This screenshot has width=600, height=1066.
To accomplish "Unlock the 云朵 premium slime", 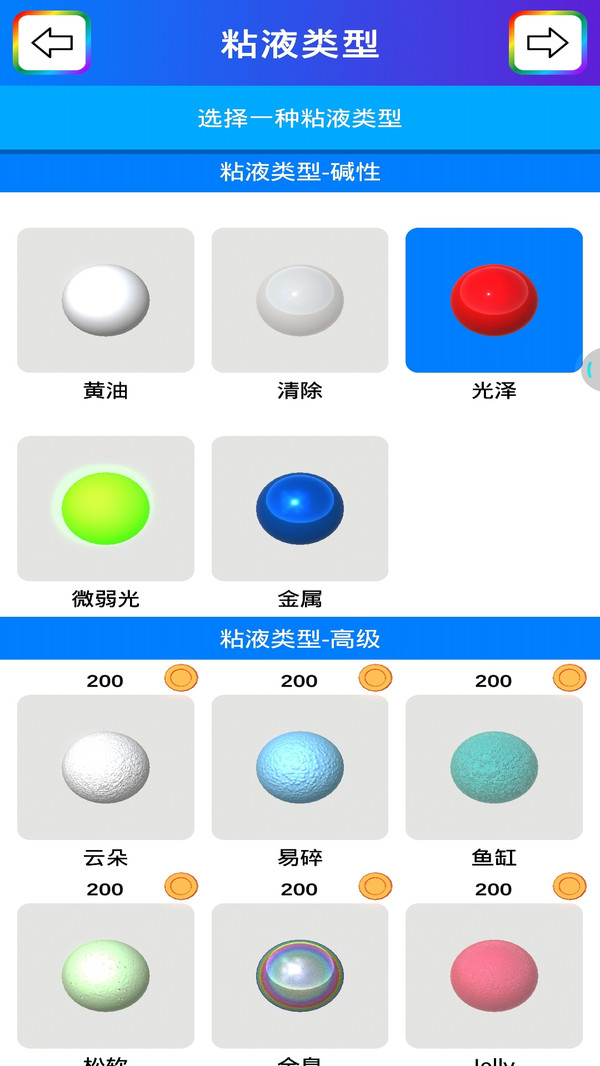I will pos(106,767).
